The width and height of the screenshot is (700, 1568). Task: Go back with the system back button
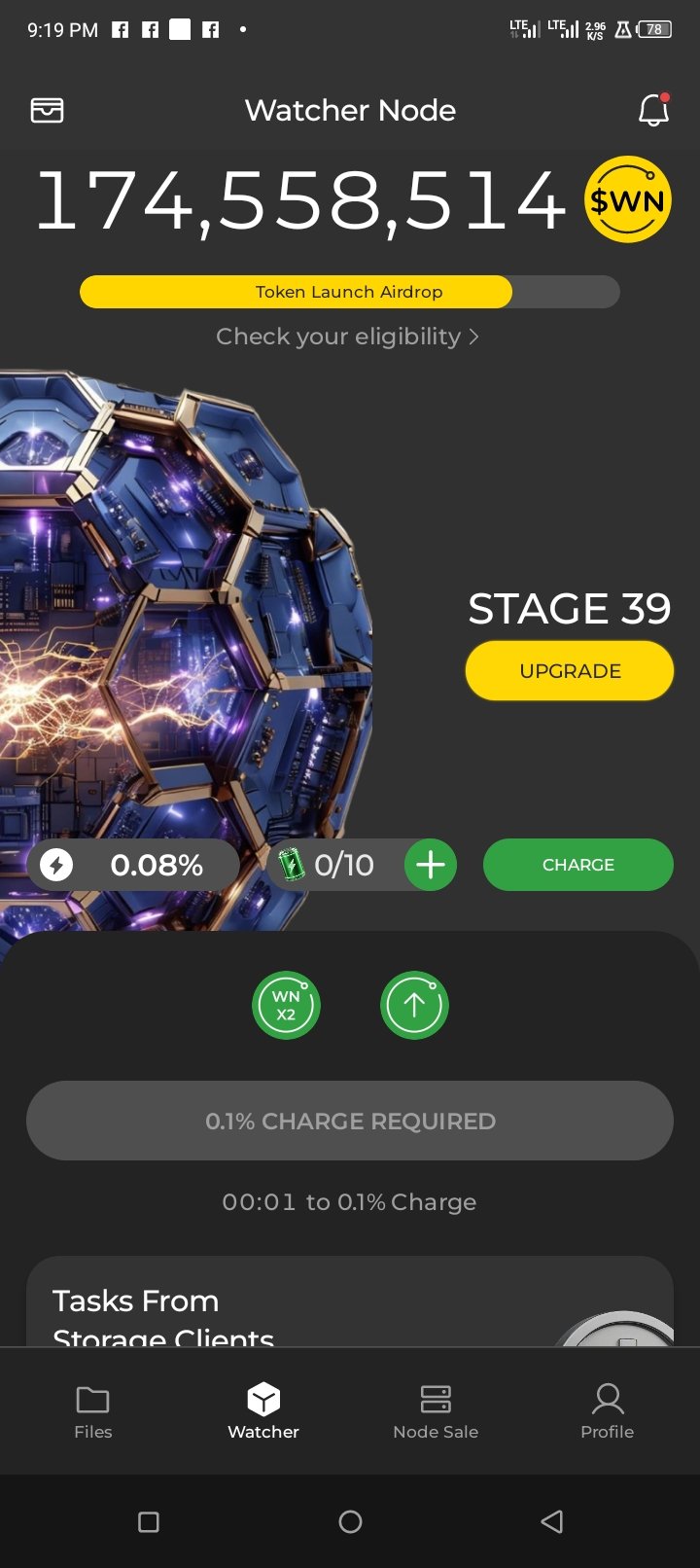(551, 1521)
